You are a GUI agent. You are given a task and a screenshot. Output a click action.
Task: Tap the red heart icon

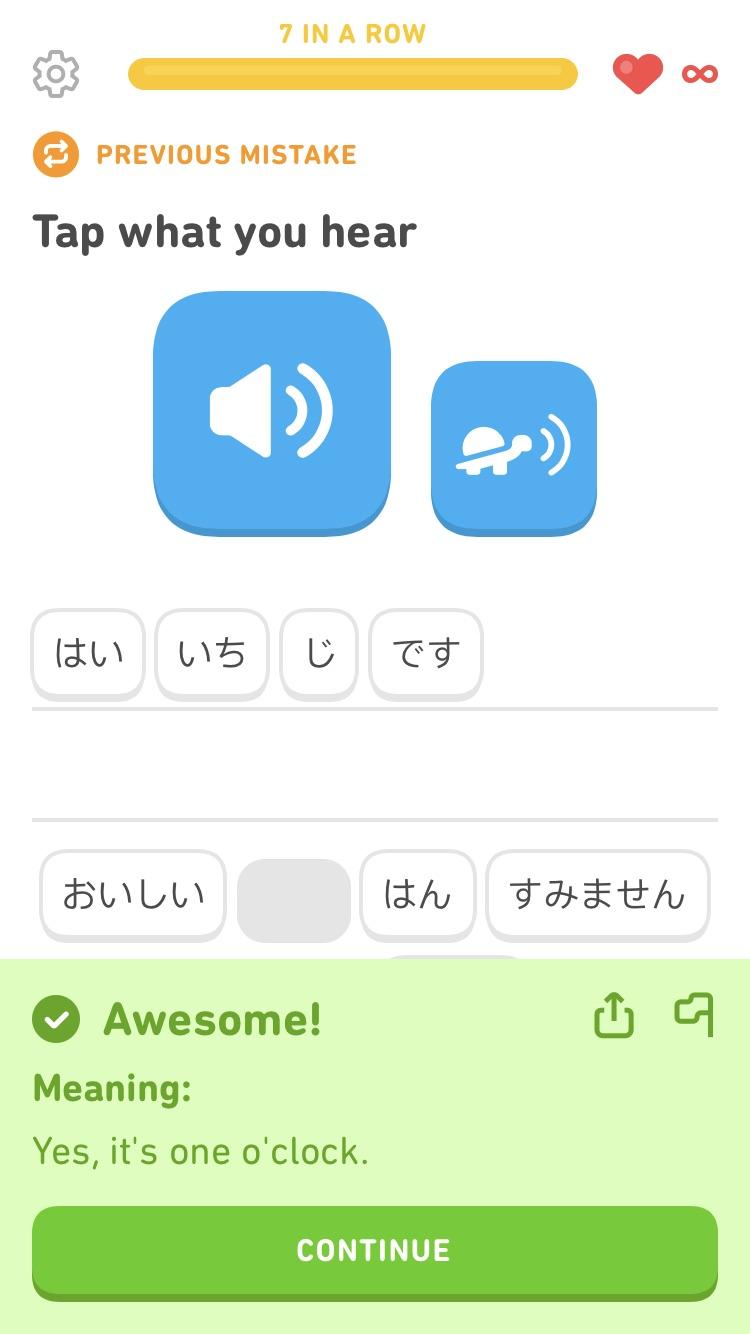(x=638, y=73)
